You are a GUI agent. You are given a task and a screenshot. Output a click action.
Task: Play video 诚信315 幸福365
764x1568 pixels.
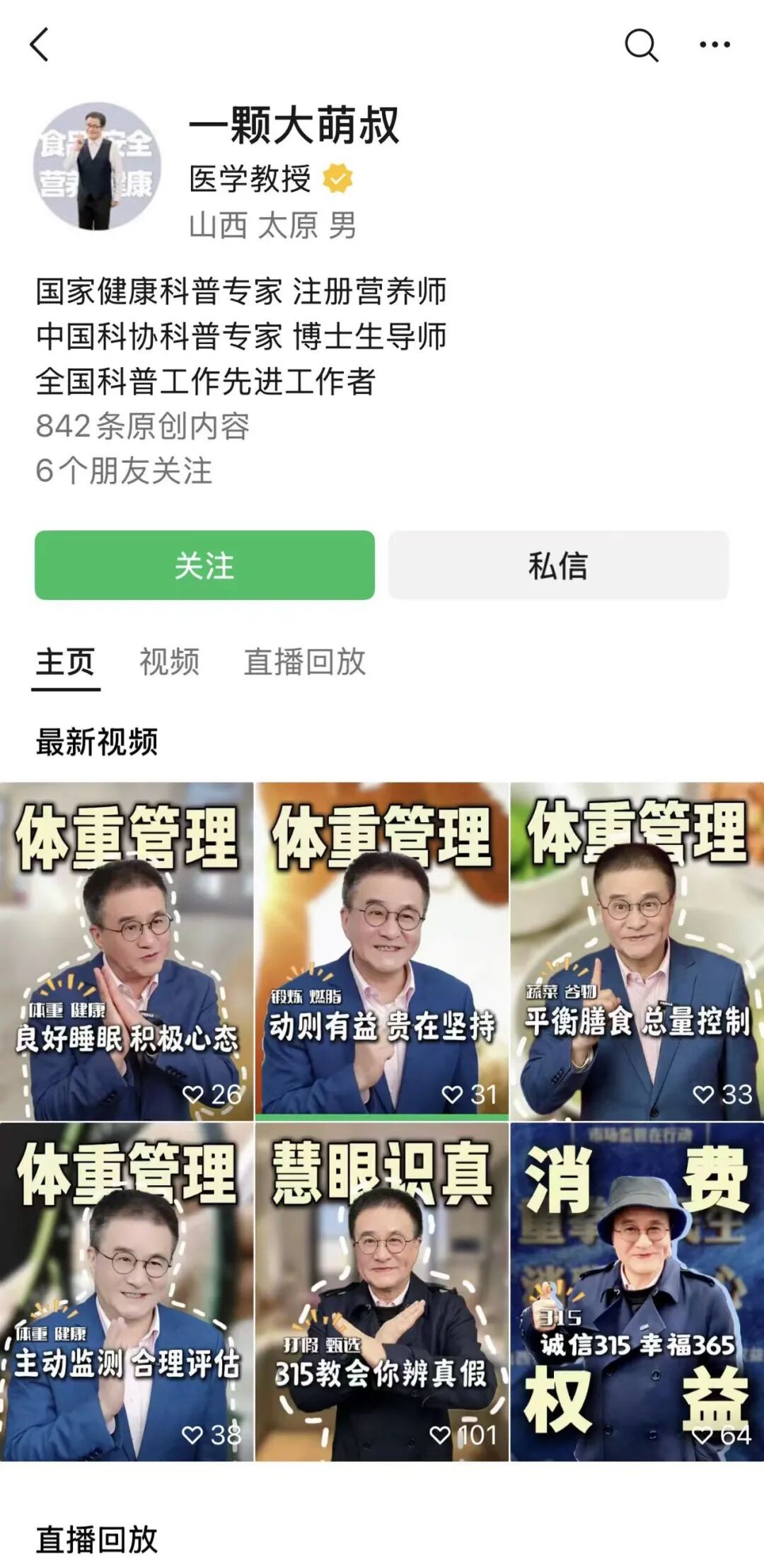[x=637, y=1291]
